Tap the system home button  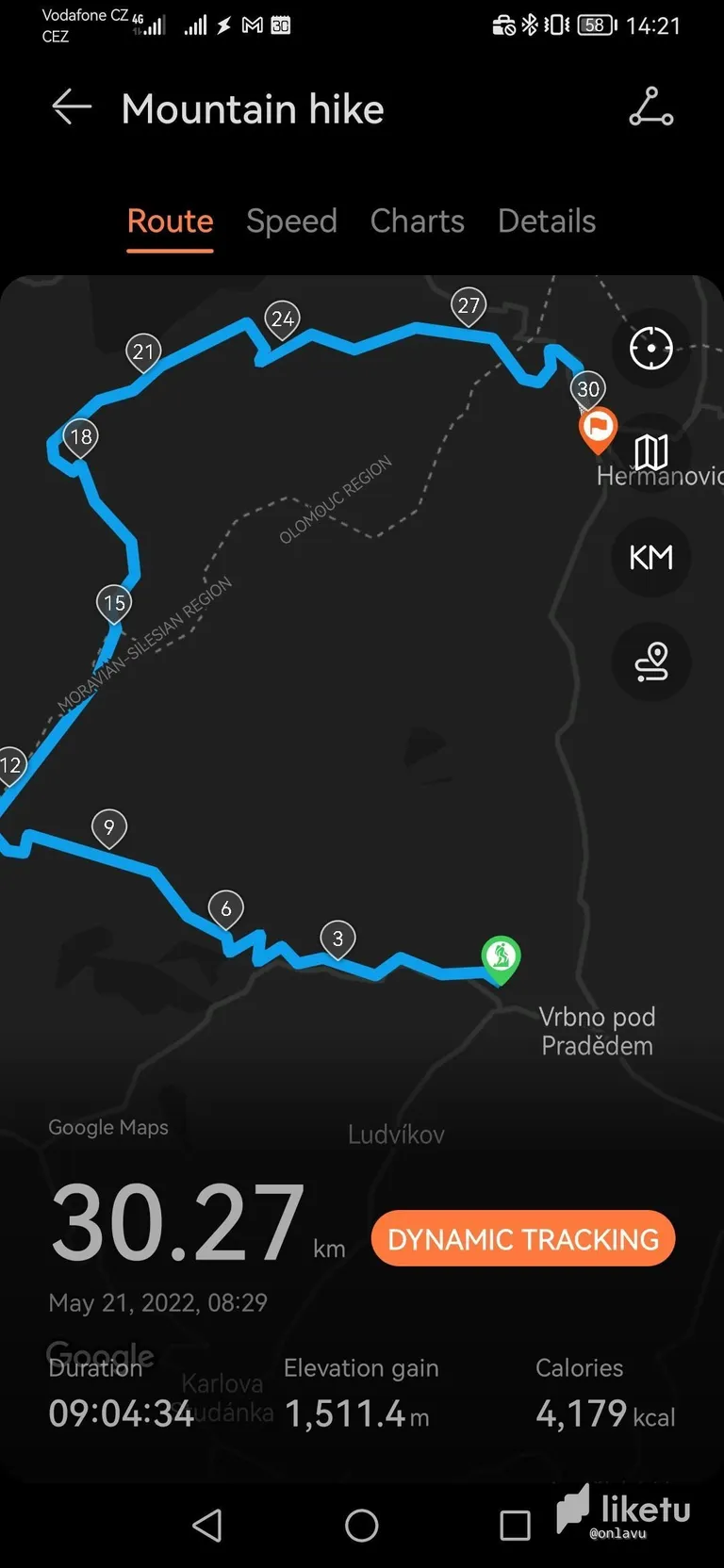tap(362, 1525)
